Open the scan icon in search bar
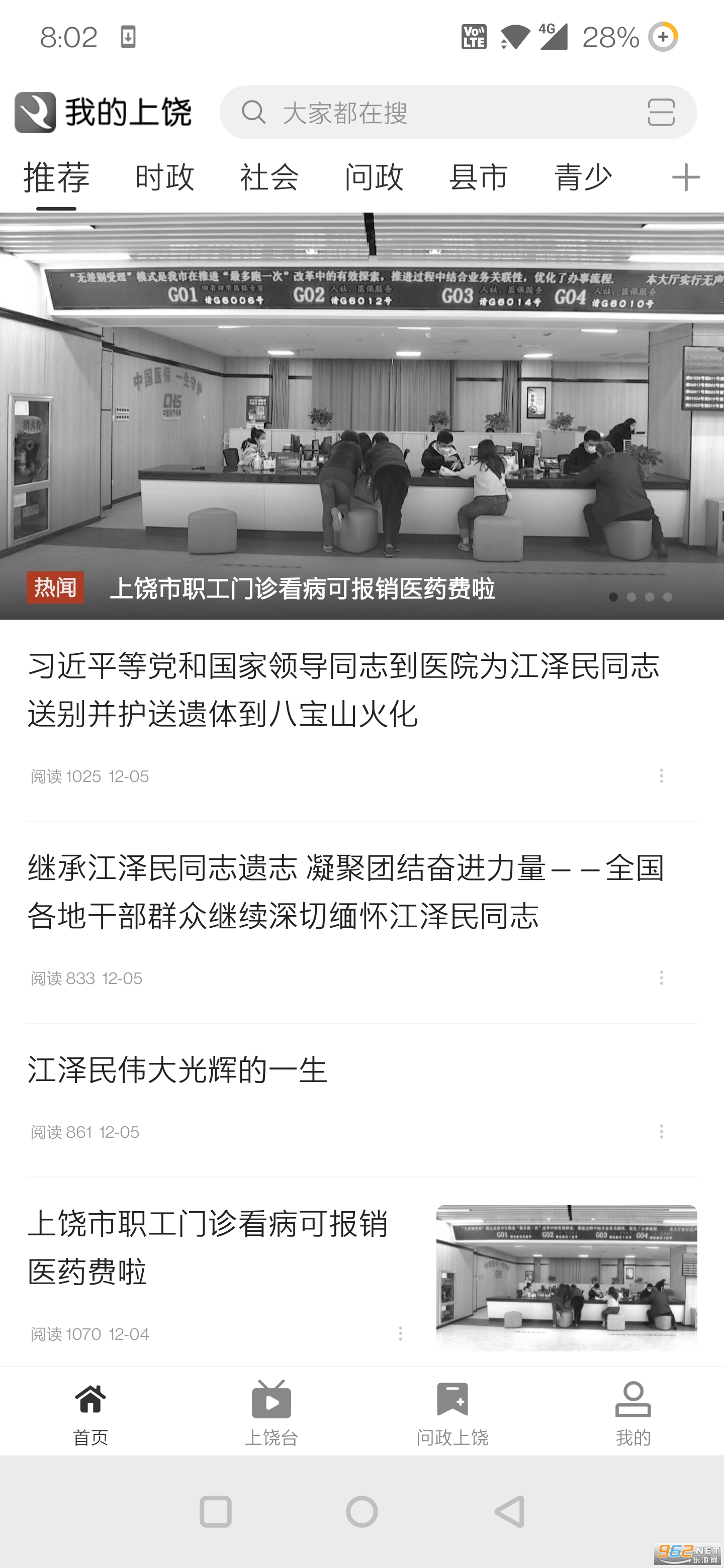The image size is (724, 1568). pyautogui.click(x=661, y=113)
